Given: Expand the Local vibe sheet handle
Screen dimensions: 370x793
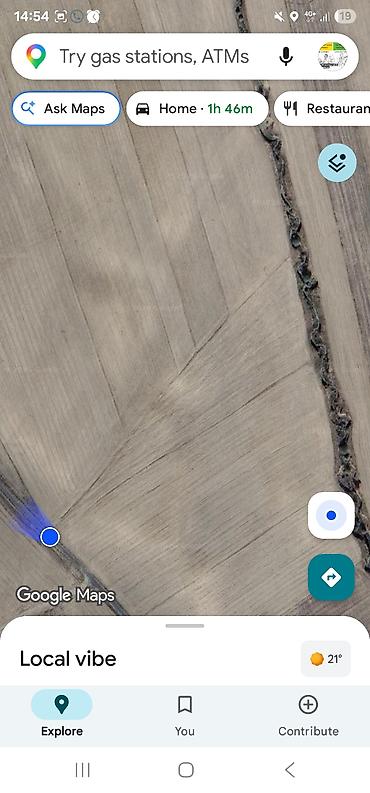Looking at the screenshot, I should coord(185,626).
